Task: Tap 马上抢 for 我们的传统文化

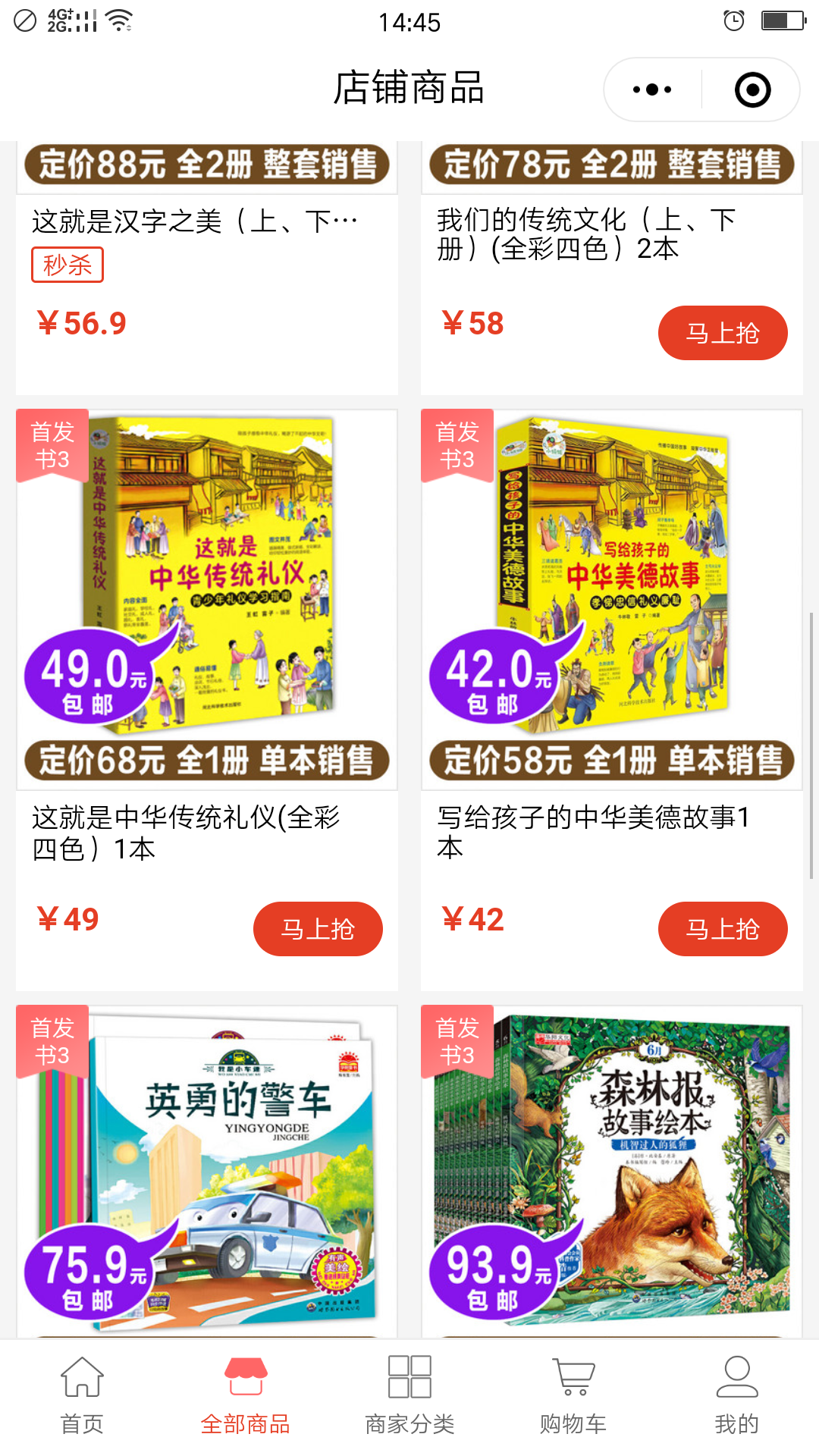Action: pos(723,332)
